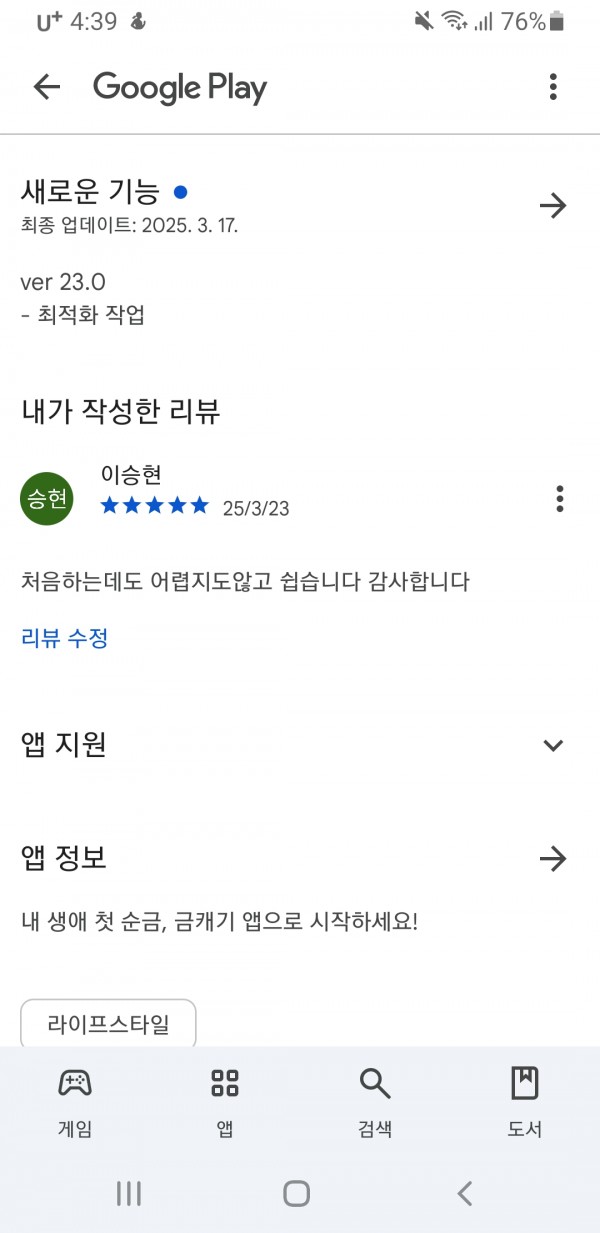The image size is (600, 1233).
Task: Expand the 앱 지원 section
Action: [x=553, y=745]
